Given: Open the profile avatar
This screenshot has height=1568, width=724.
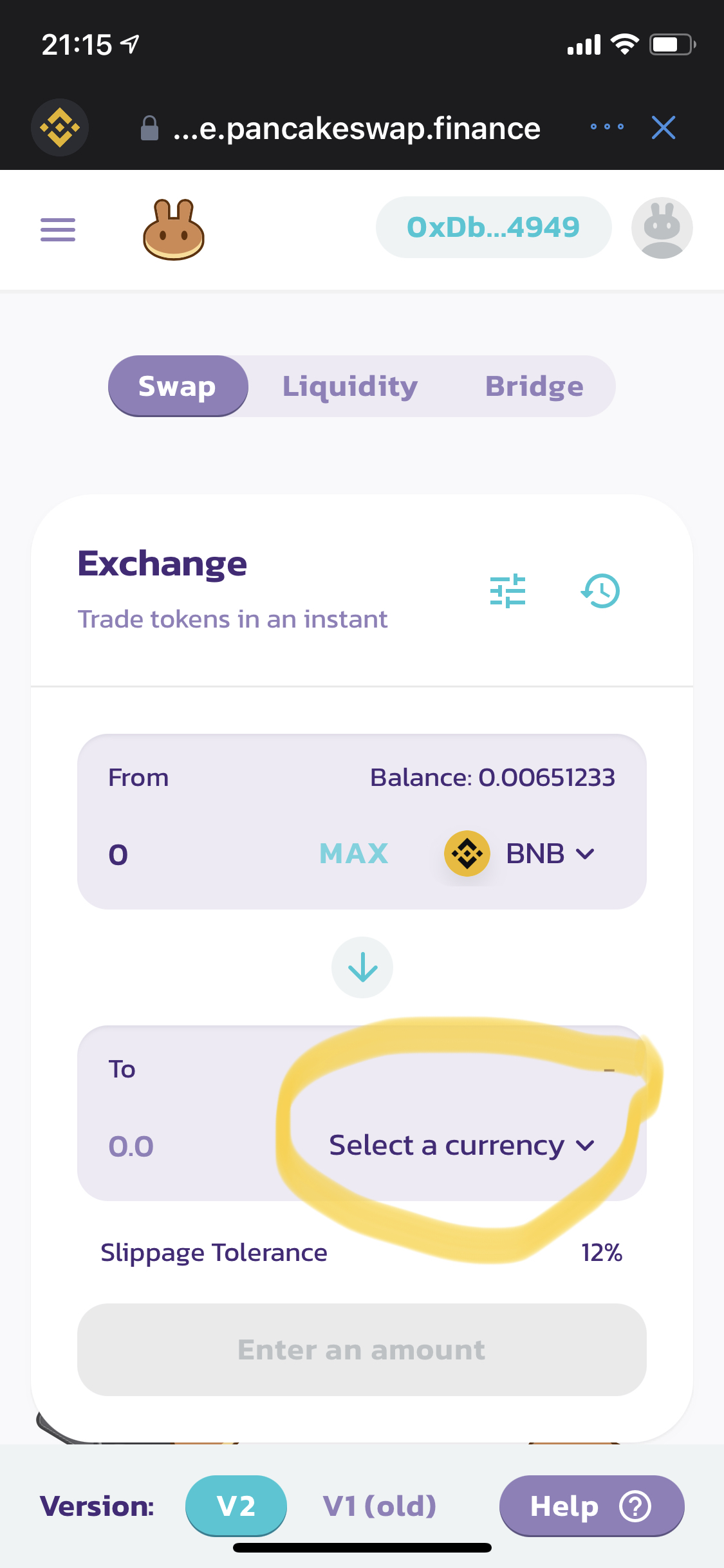Looking at the screenshot, I should pyautogui.click(x=662, y=228).
